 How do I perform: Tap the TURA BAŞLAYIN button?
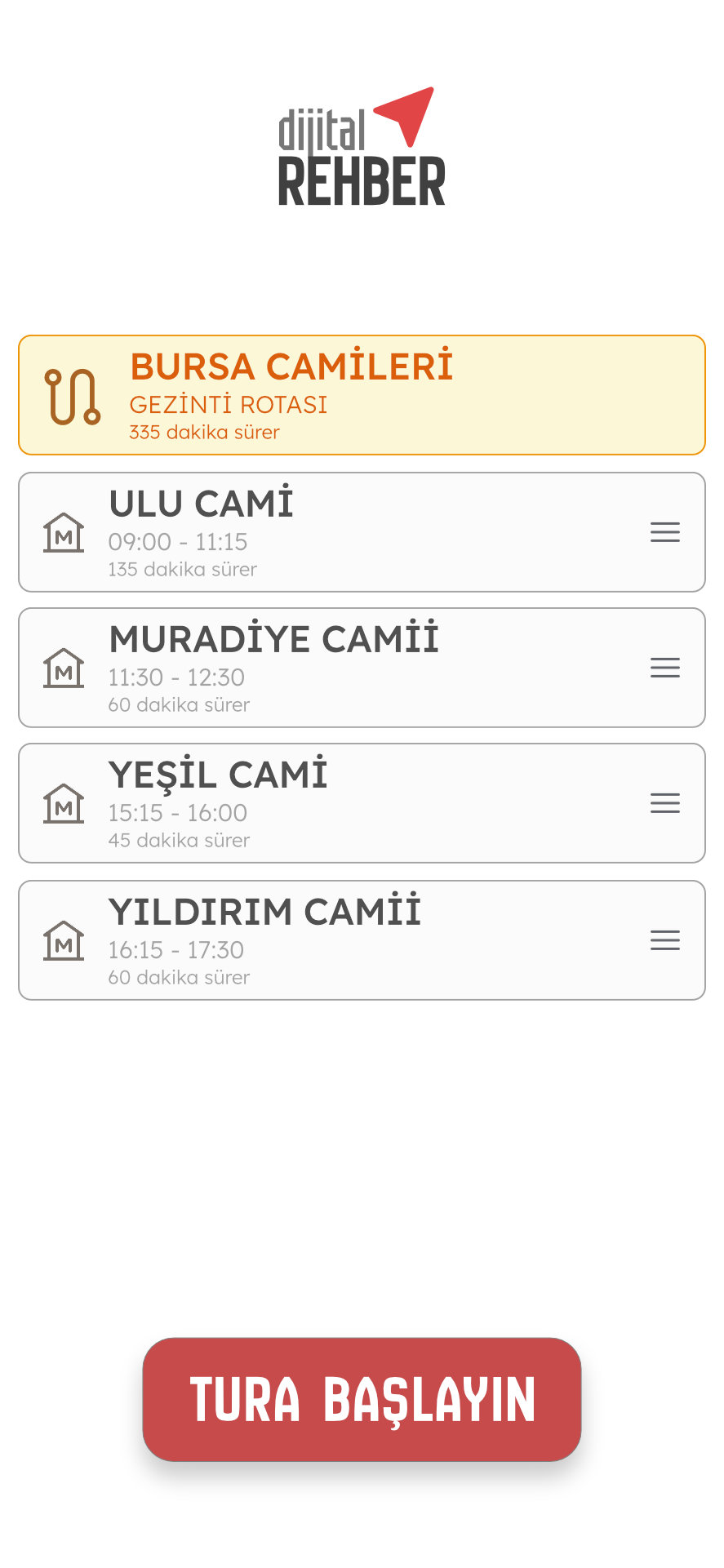362,1399
